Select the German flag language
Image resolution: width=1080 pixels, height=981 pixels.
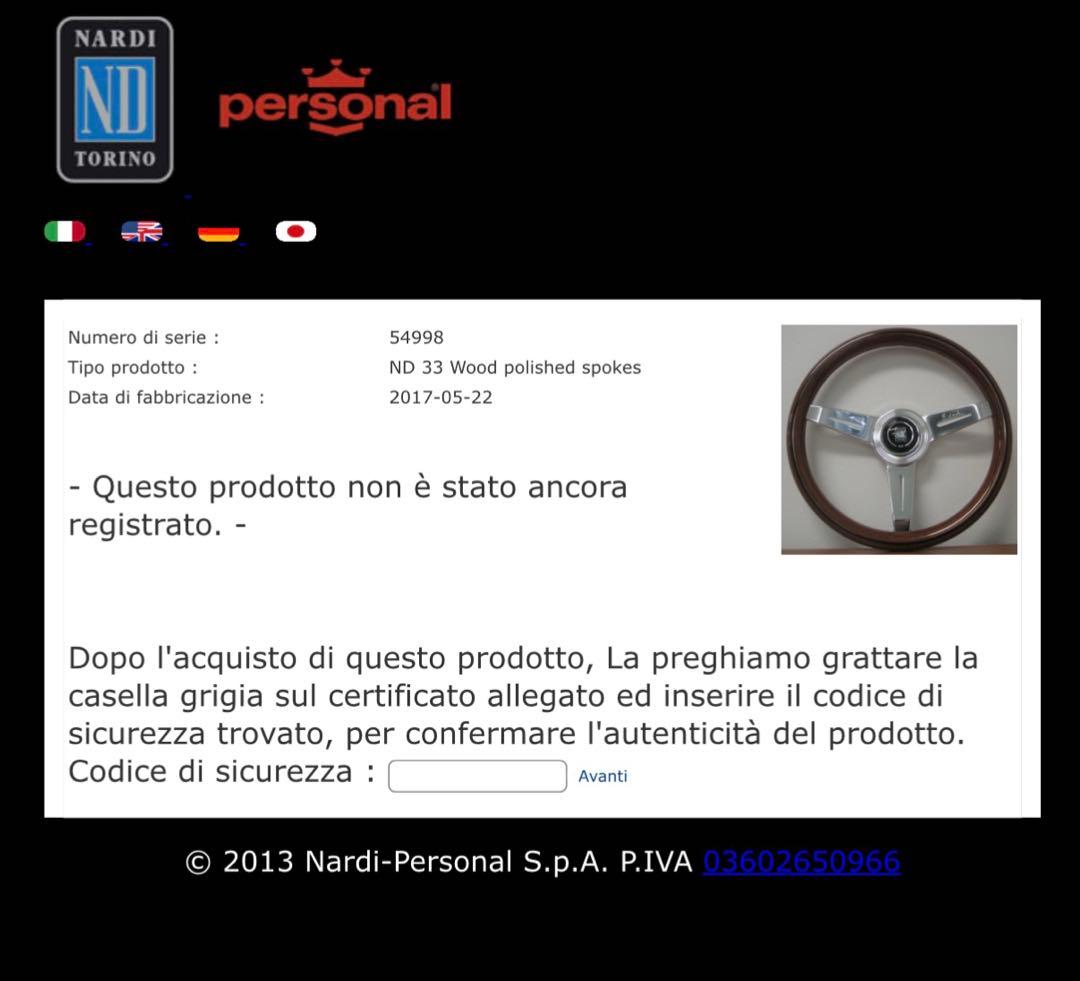coord(219,232)
